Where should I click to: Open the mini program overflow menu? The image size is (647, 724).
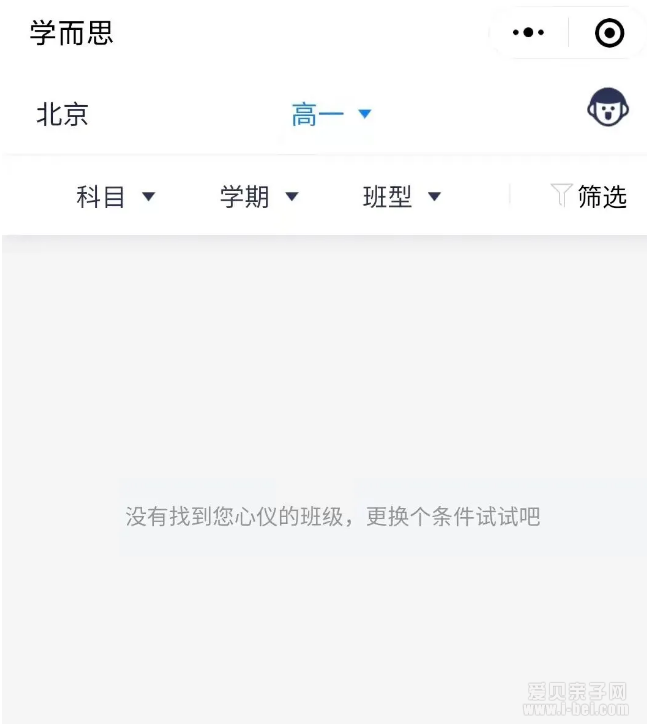(528, 33)
